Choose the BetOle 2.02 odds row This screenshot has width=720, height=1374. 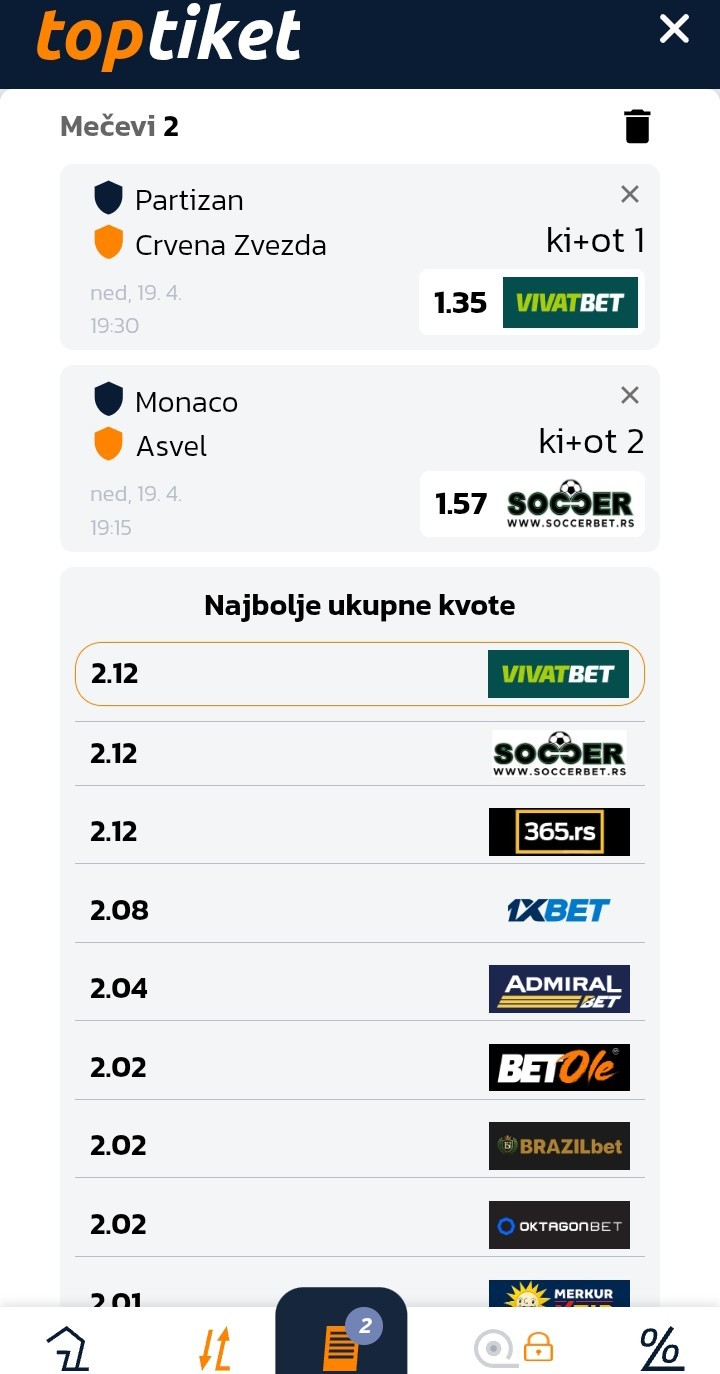click(360, 1067)
